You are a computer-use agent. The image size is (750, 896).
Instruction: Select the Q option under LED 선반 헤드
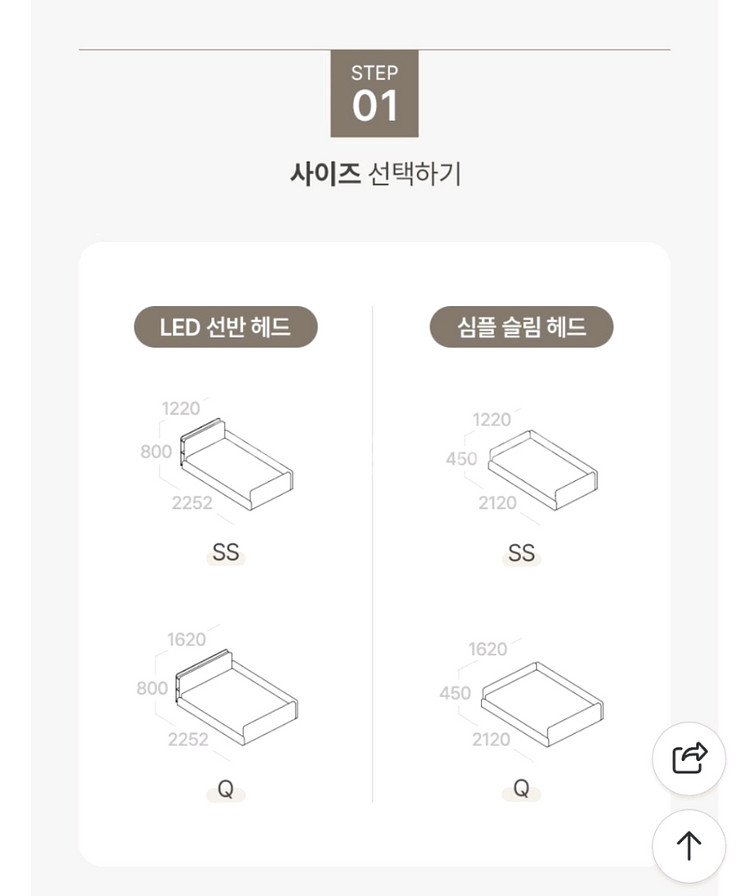click(225, 790)
